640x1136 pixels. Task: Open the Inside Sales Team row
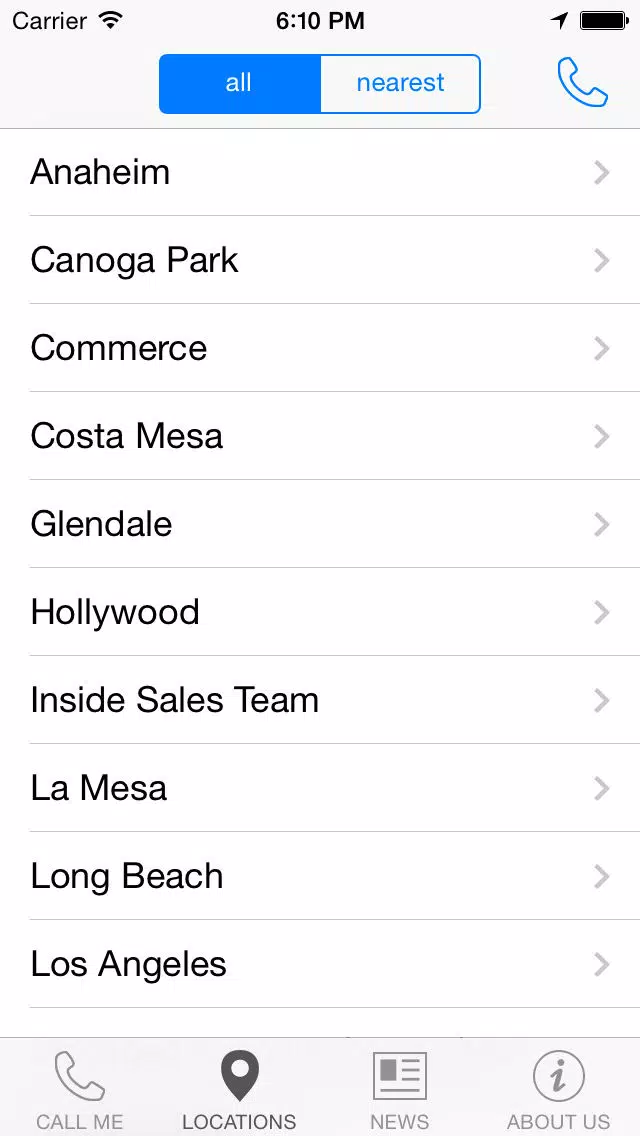point(320,700)
